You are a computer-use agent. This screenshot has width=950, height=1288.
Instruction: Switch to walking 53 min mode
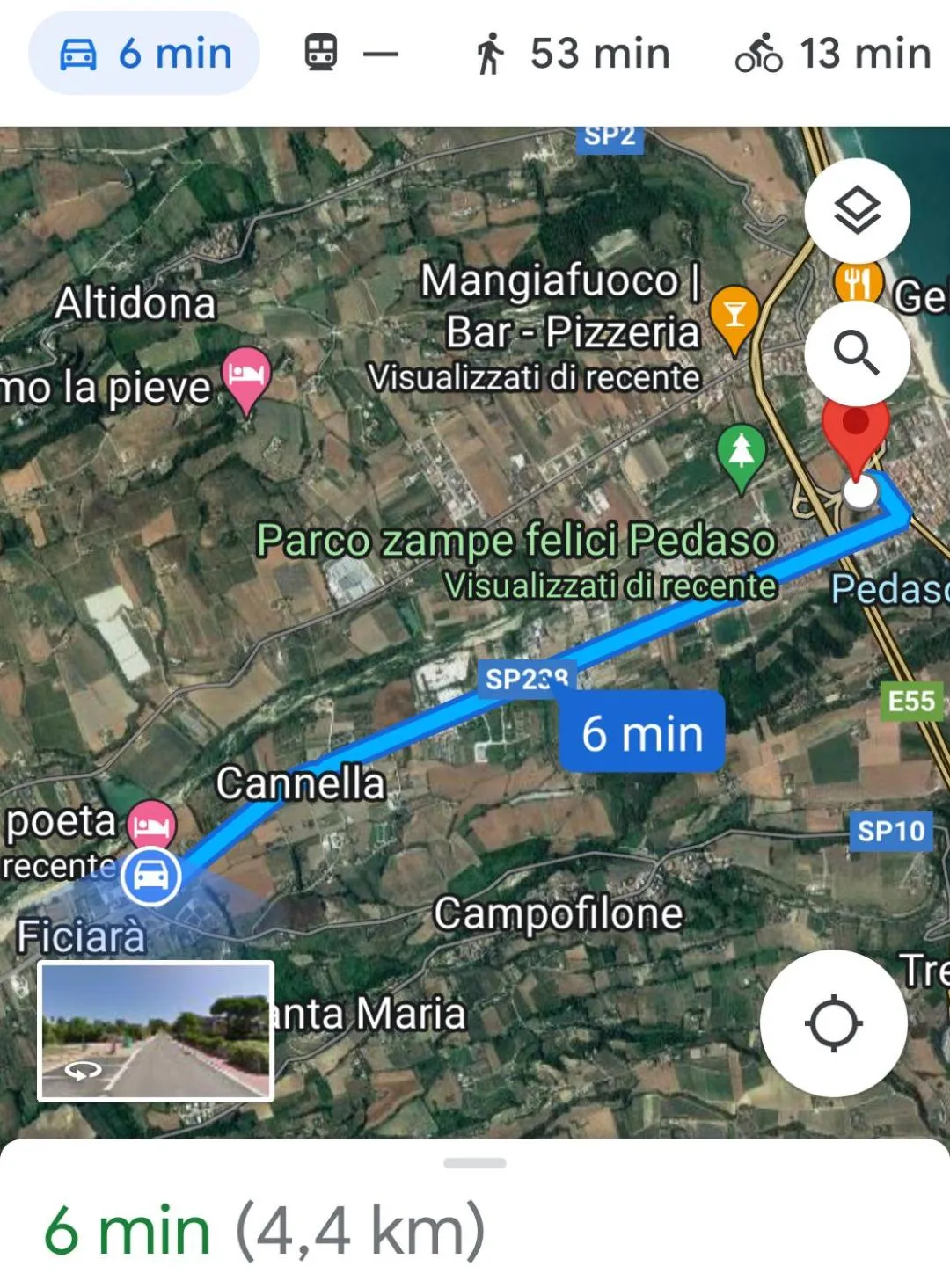pyautogui.click(x=572, y=53)
